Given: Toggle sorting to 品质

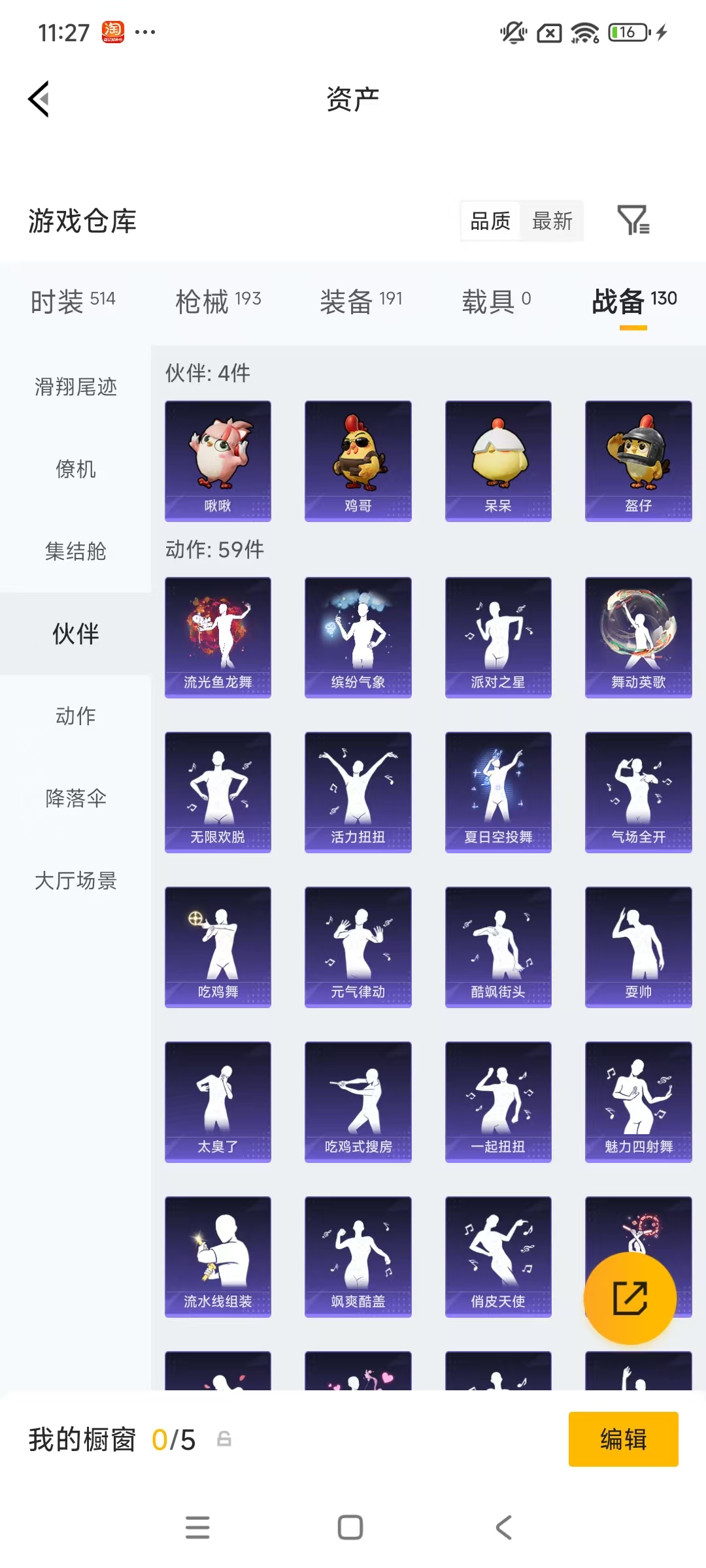Looking at the screenshot, I should 489,221.
